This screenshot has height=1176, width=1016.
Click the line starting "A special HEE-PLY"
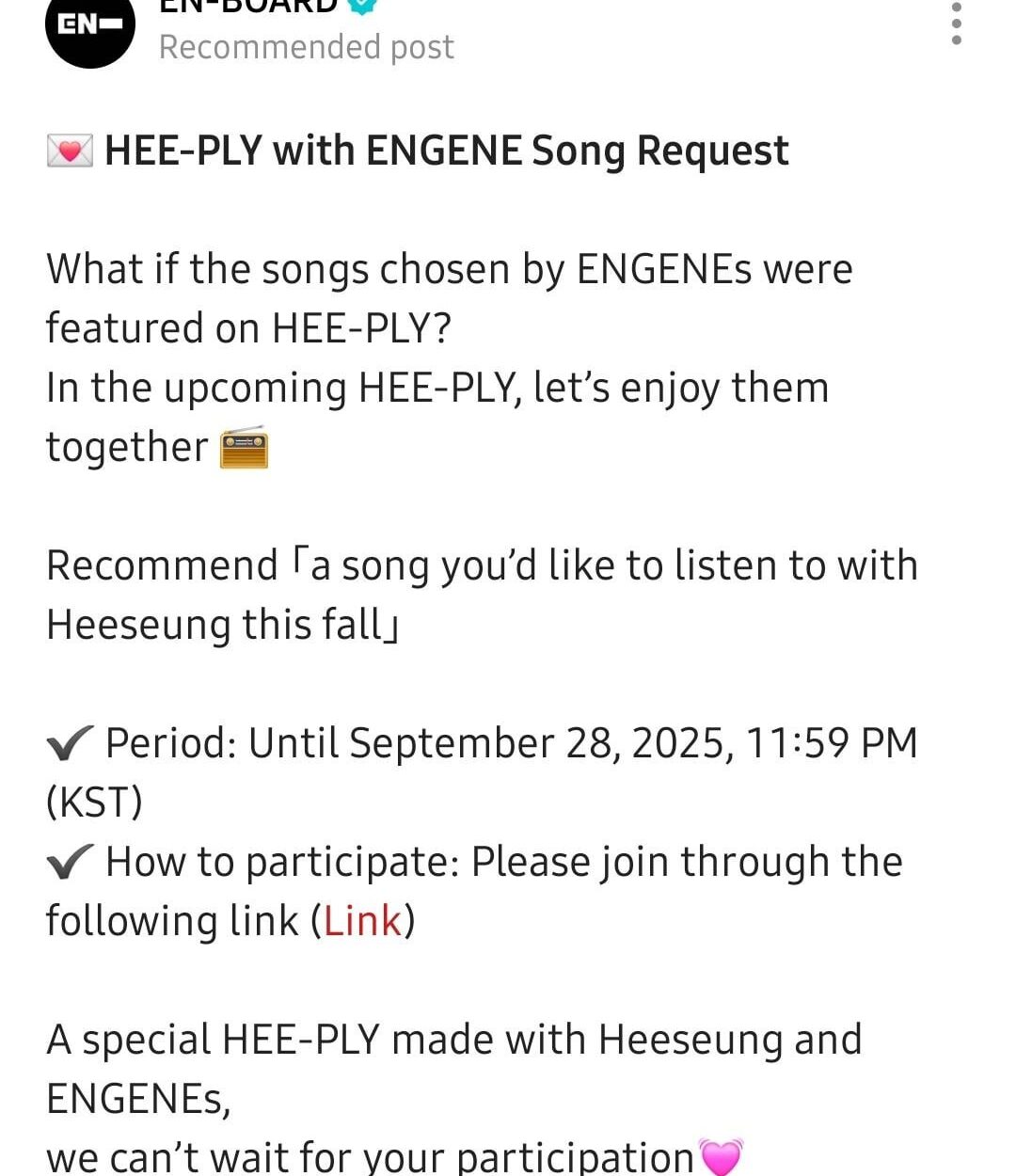pos(456,1040)
